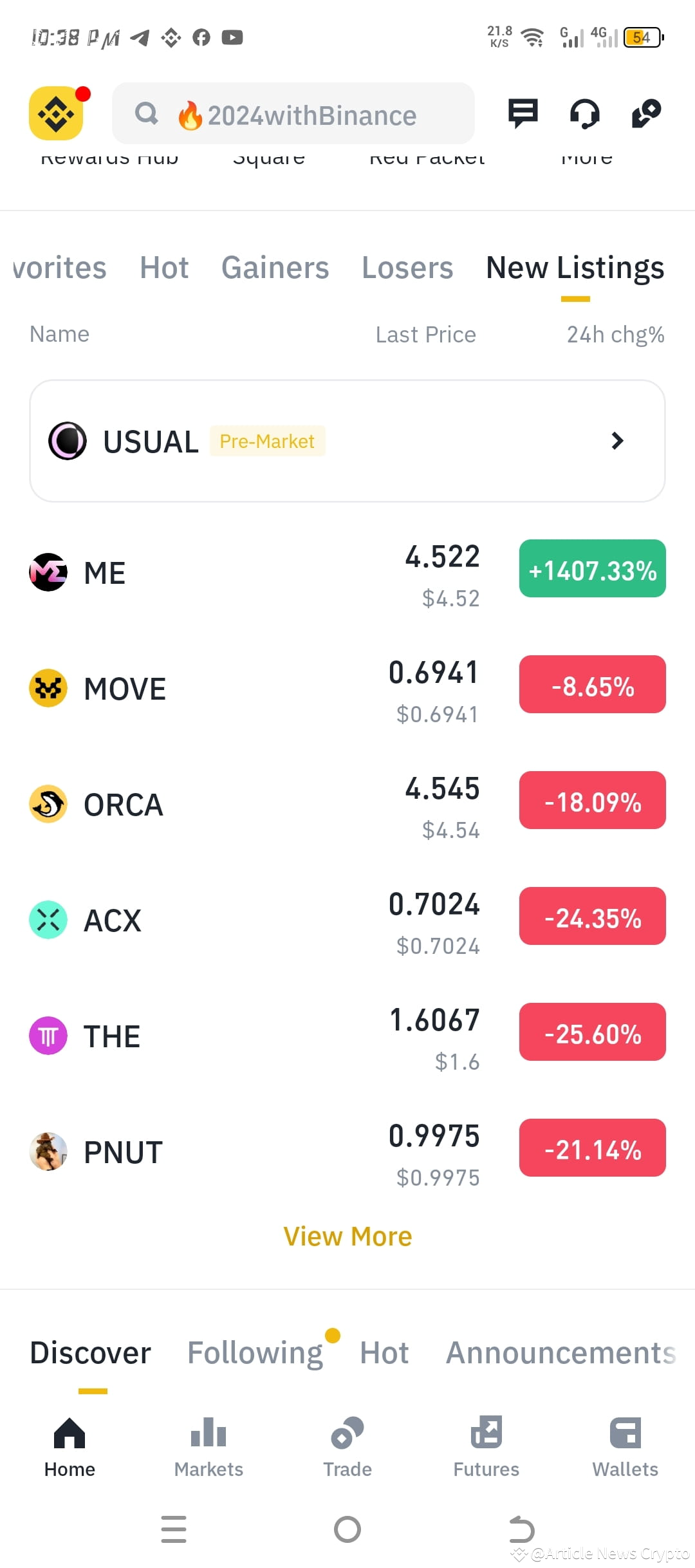695x1568 pixels.
Task: Toggle sorting by Last Price column
Action: [425, 334]
